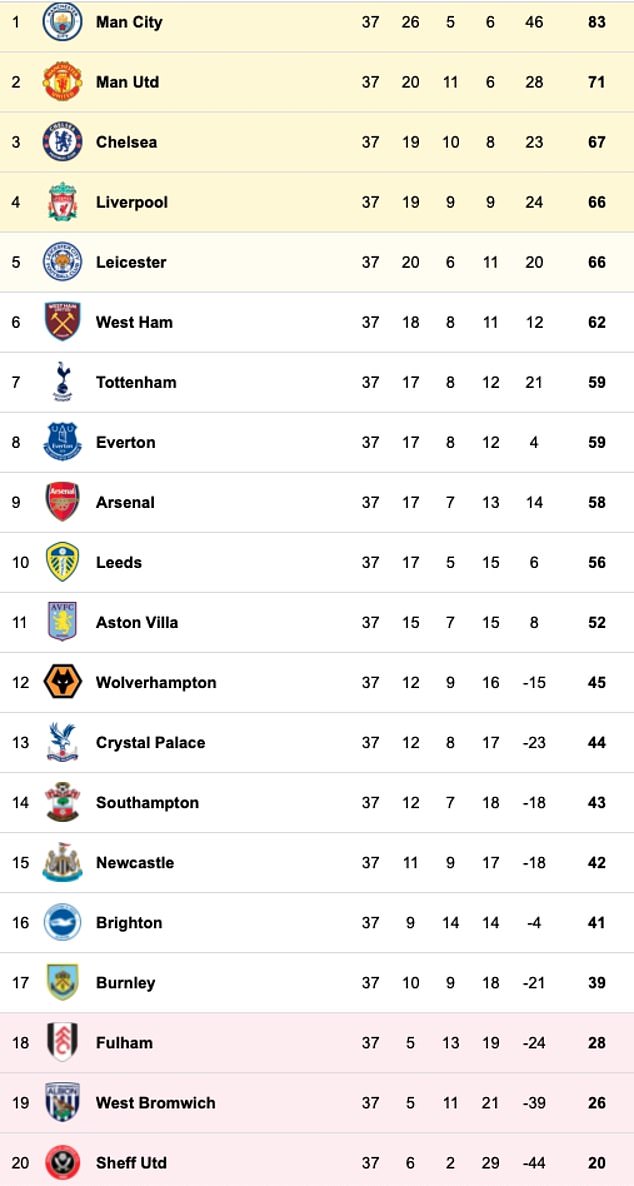
Task: Open West Bromwich's team page
Action: [317, 1103]
